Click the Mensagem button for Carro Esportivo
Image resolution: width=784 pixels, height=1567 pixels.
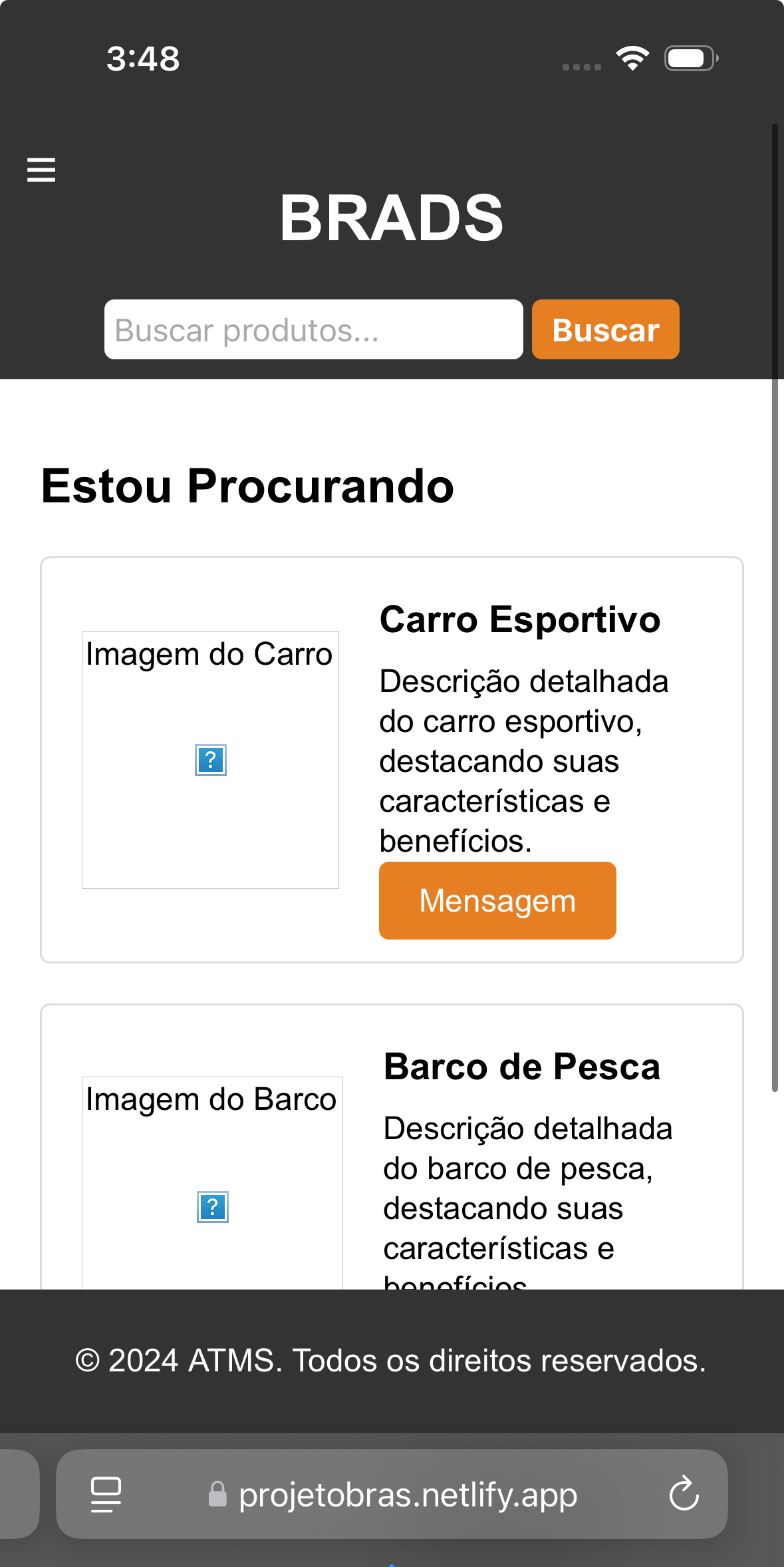point(497,900)
